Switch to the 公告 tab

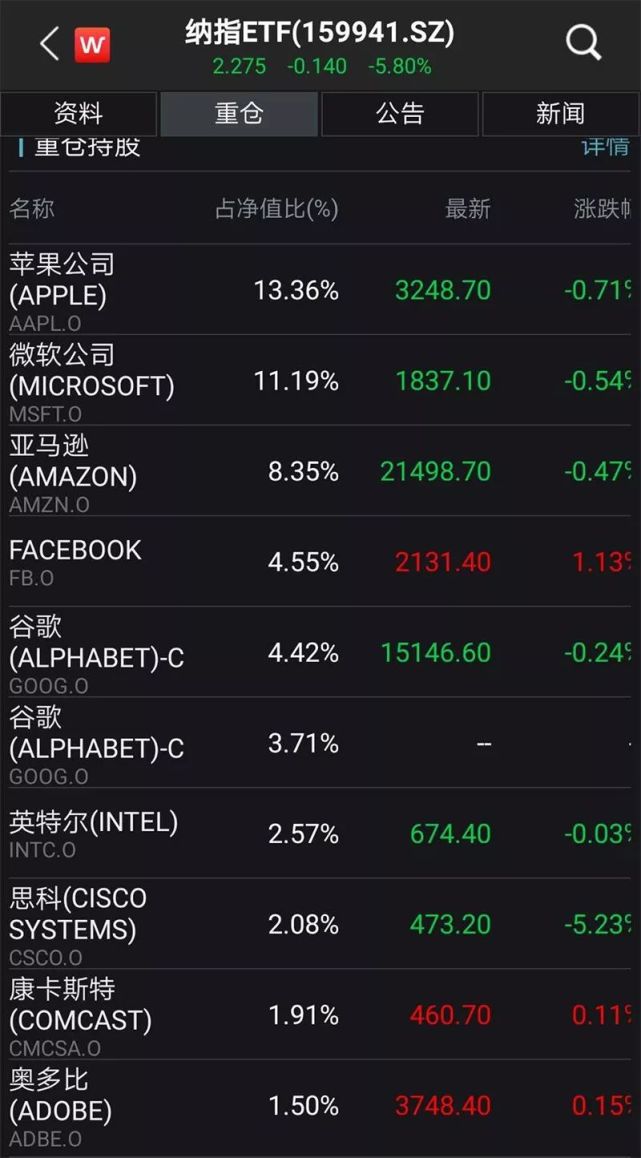400,114
